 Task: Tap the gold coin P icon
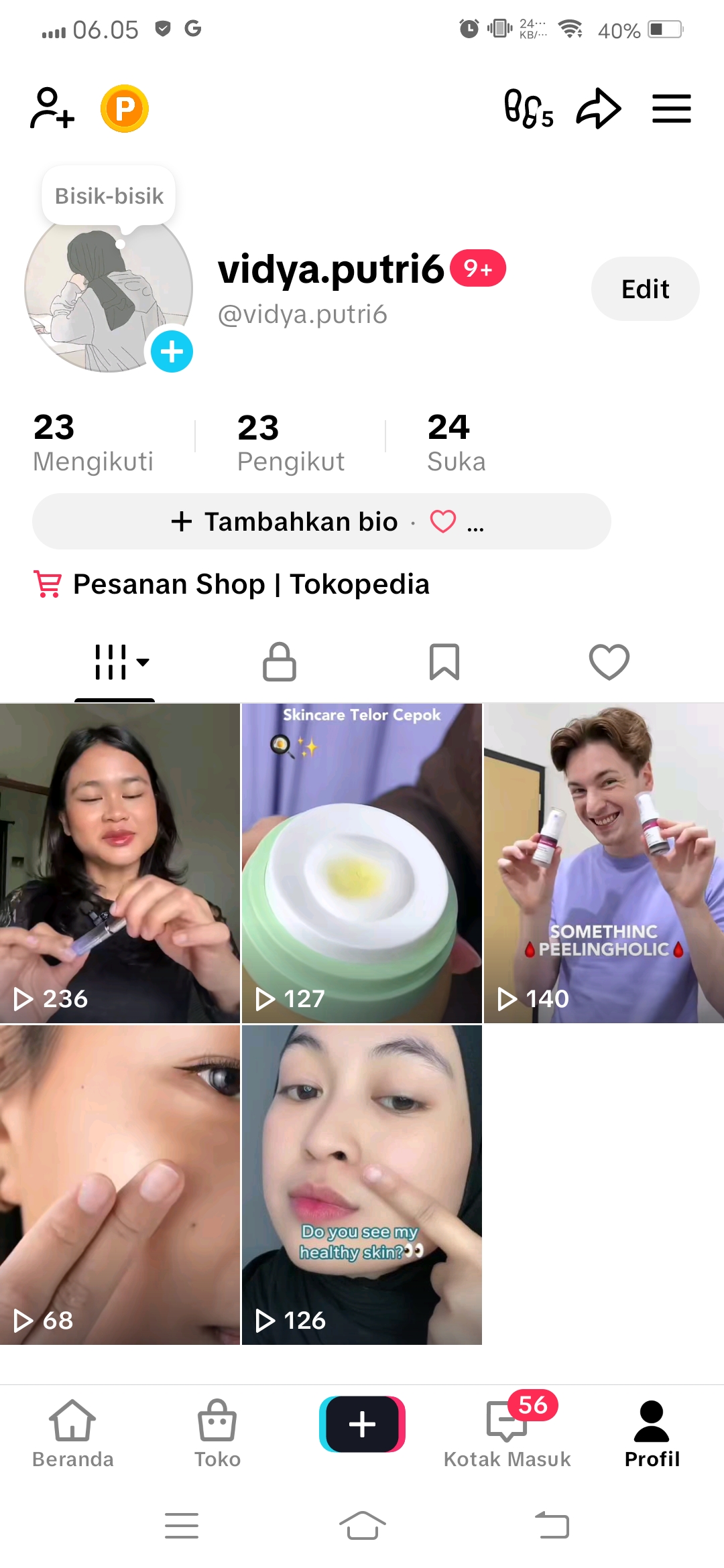(125, 108)
